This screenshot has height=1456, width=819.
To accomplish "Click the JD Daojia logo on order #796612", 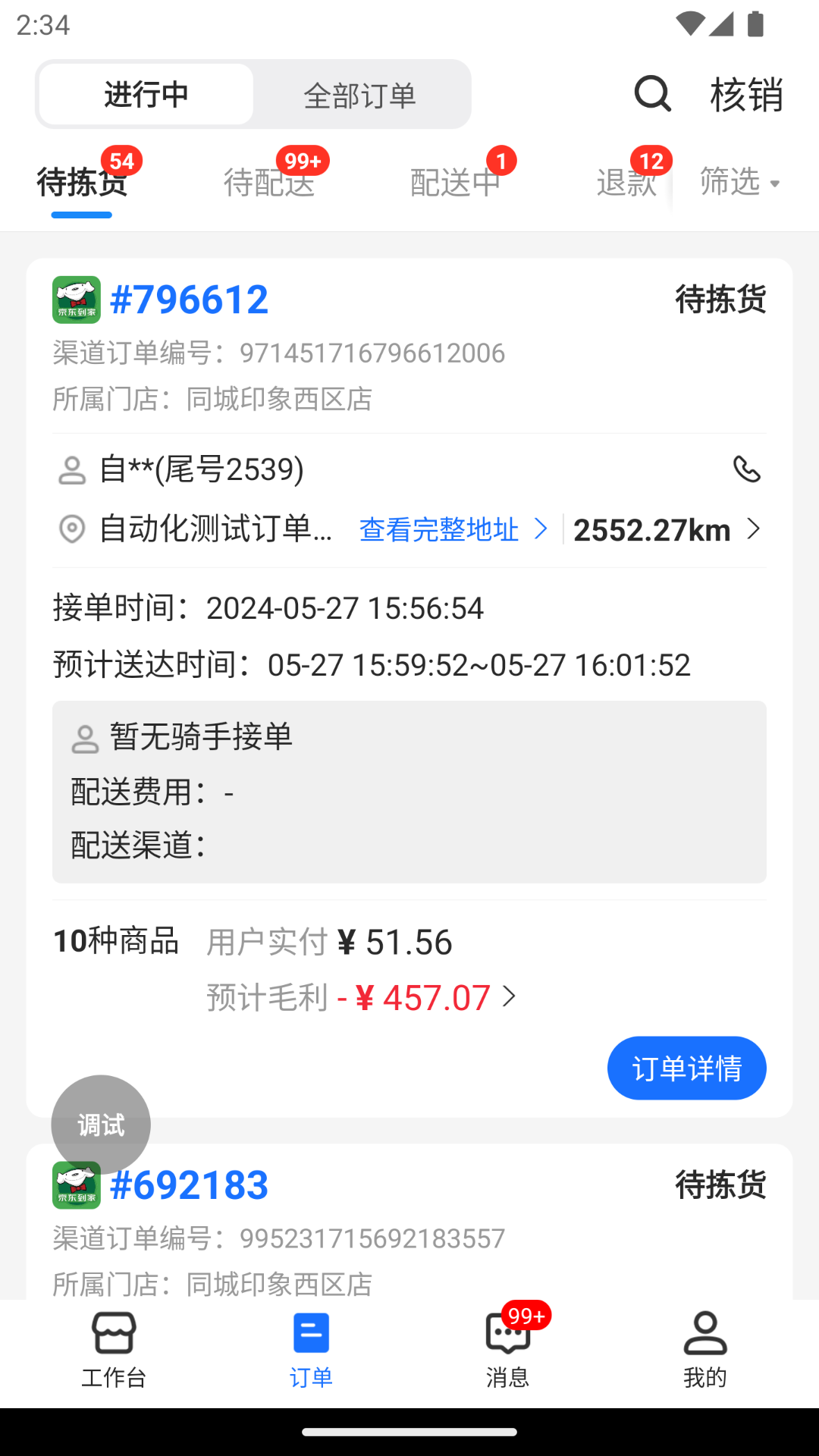I will [76, 297].
